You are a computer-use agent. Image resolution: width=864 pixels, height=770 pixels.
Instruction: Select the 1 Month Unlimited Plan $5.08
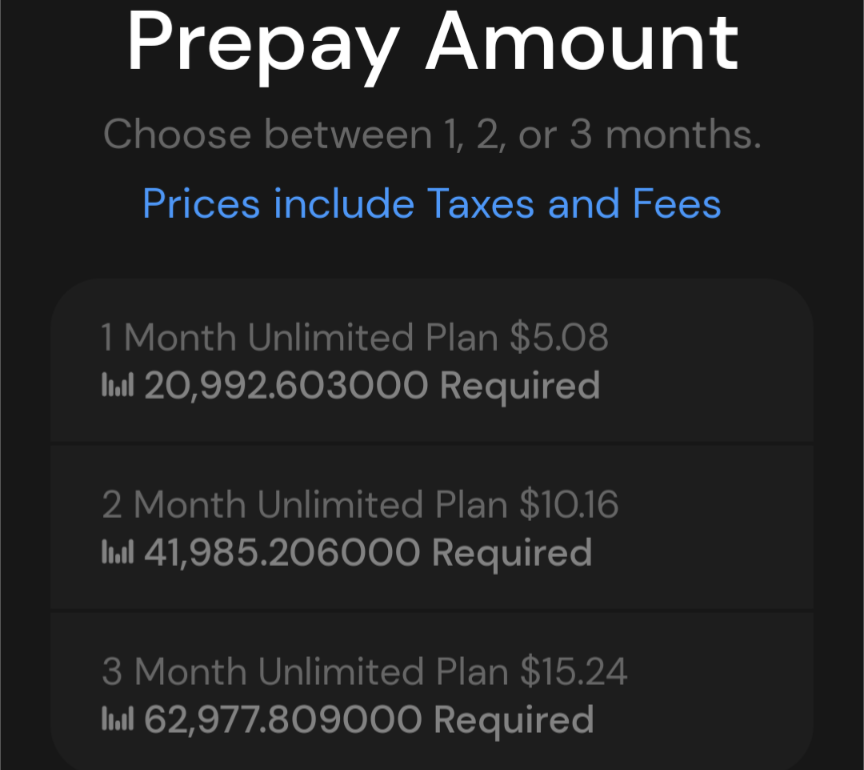431,361
